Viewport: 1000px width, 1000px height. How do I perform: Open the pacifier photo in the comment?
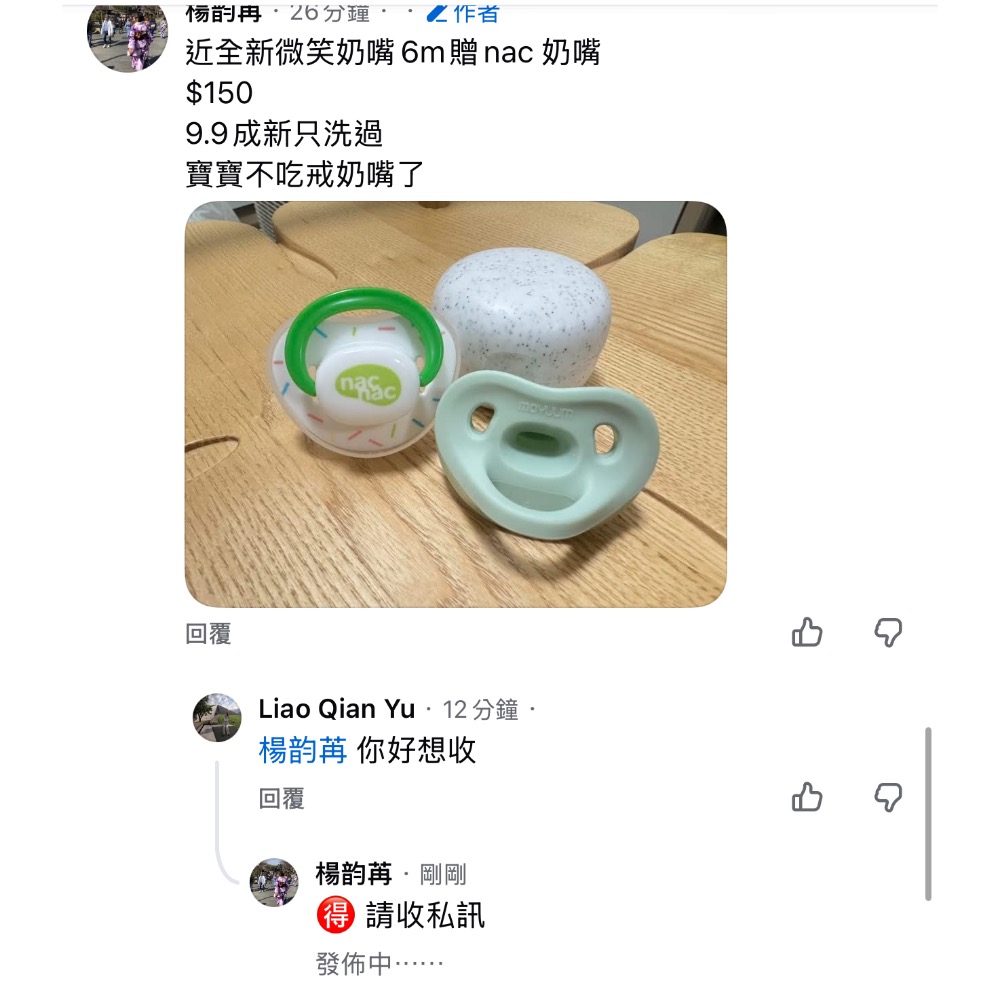pyautogui.click(x=455, y=404)
